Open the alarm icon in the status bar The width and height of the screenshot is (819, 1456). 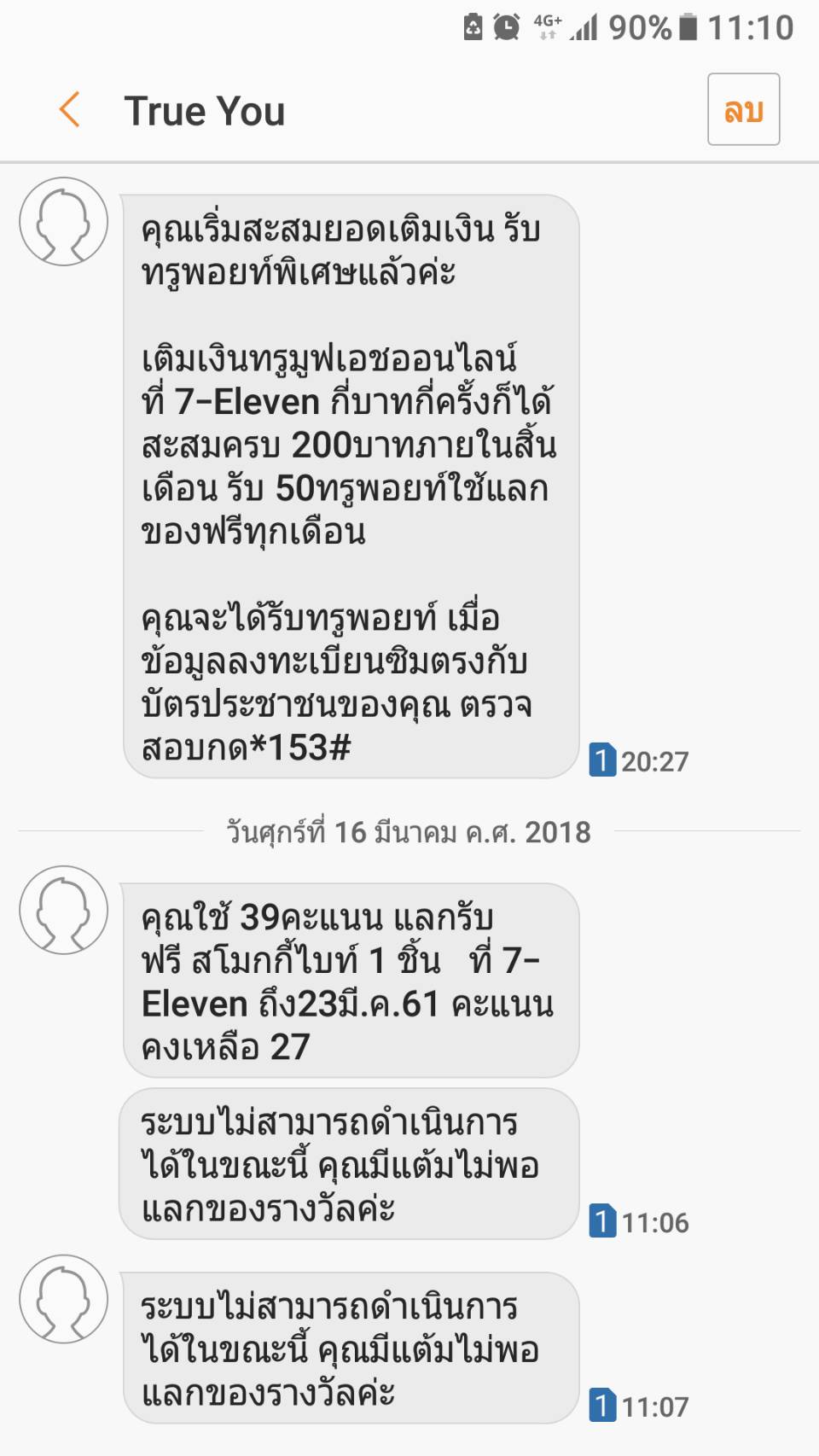504,26
